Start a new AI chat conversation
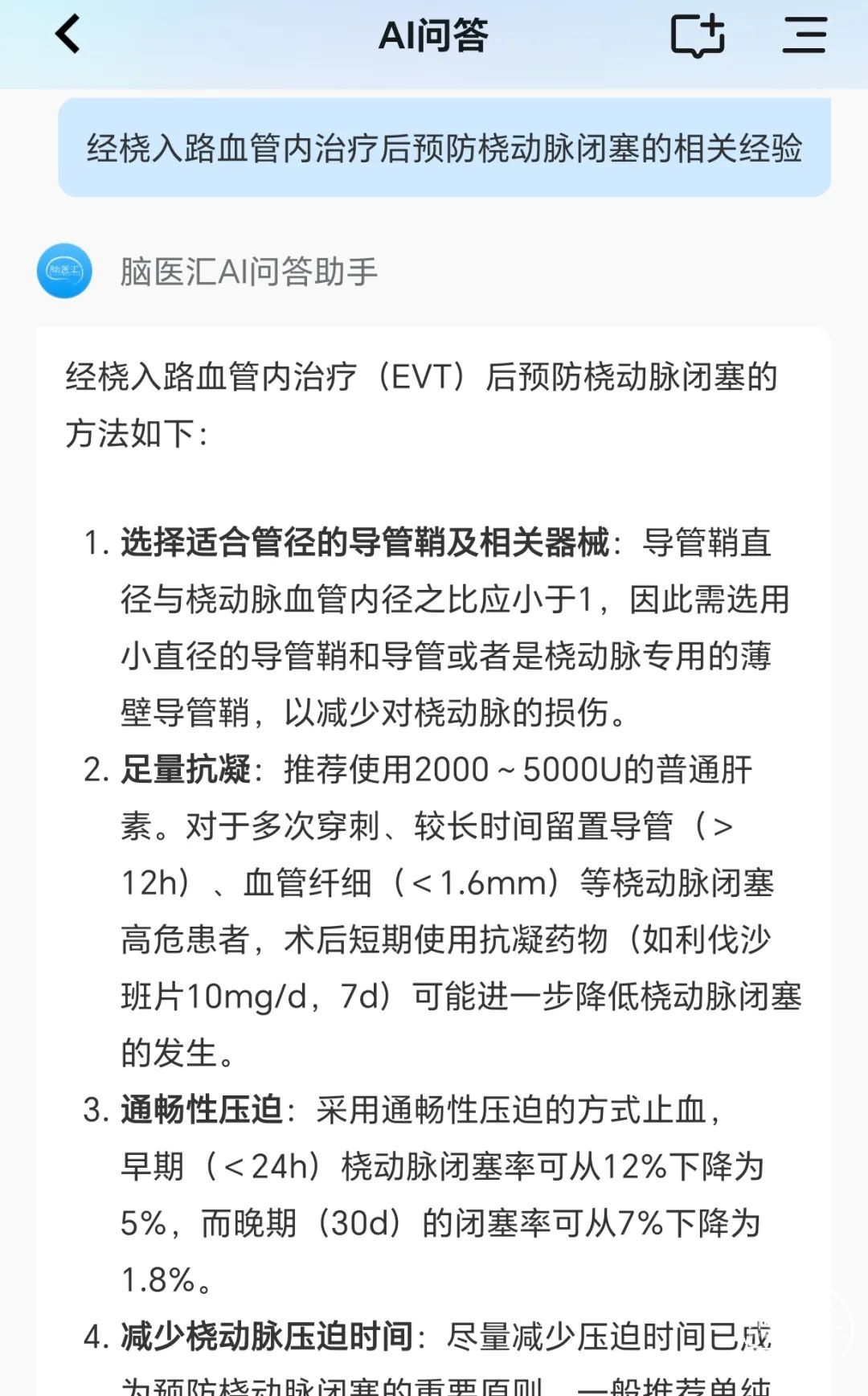The width and height of the screenshot is (868, 1396). point(698,35)
